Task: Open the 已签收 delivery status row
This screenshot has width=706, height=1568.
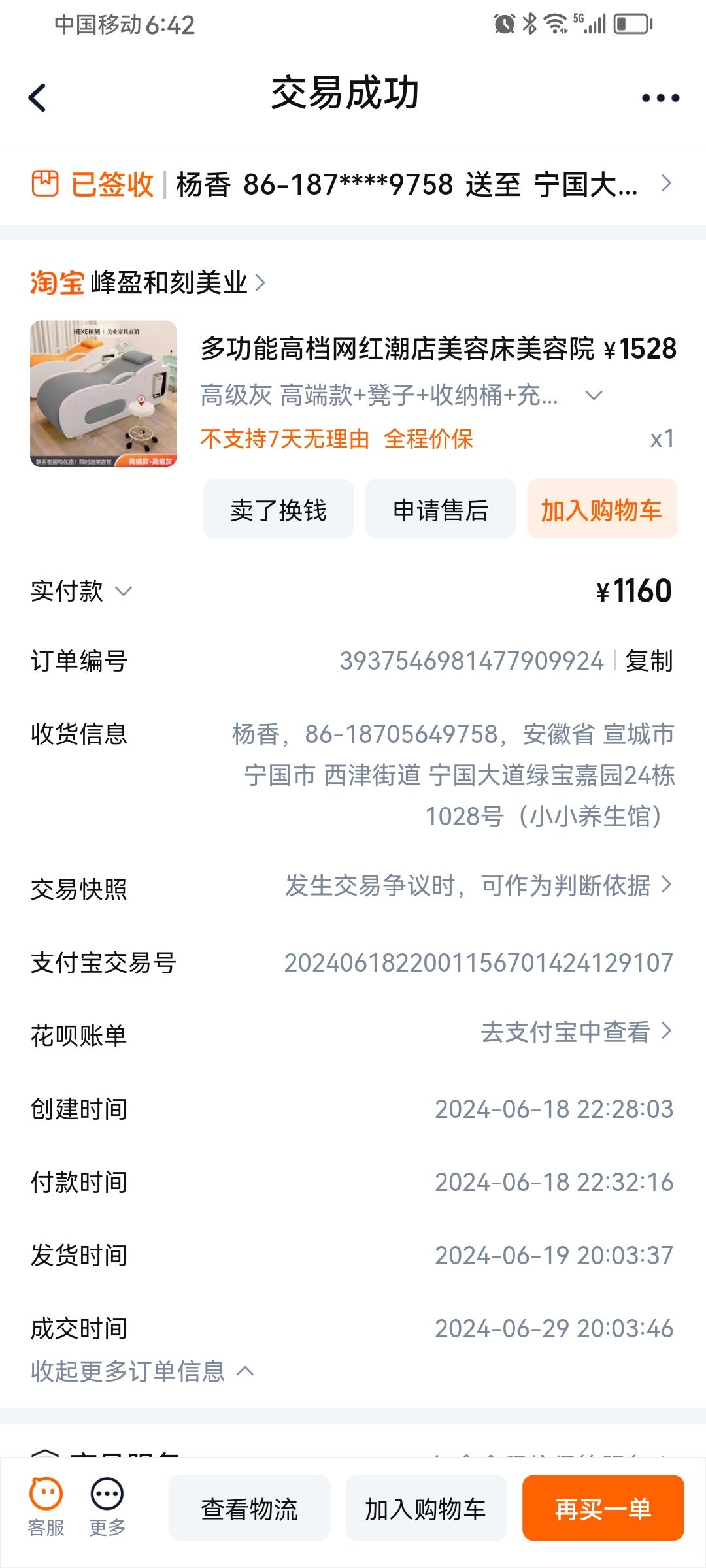Action: (353, 184)
